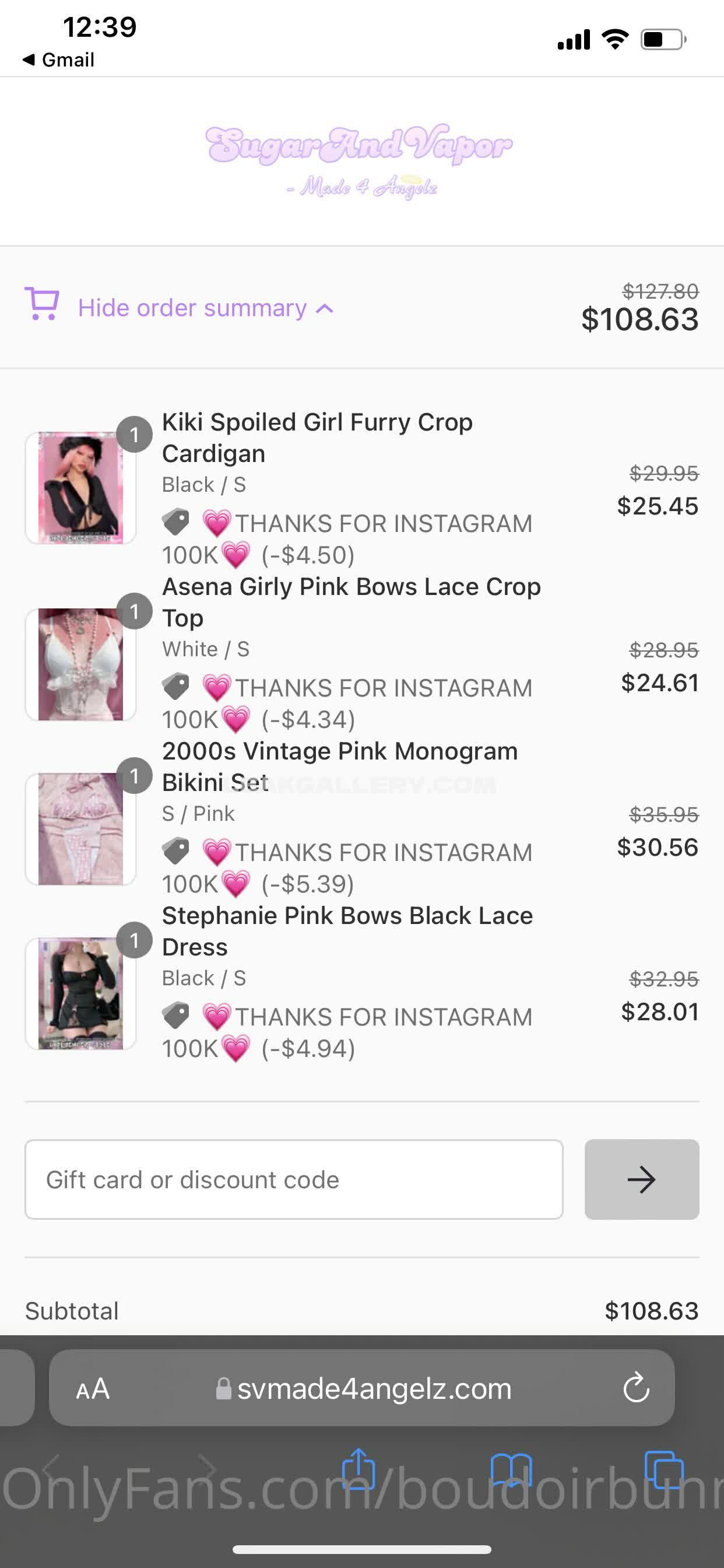The height and width of the screenshot is (1568, 724).
Task: Open the SugarAndVapor store logo
Action: (x=360, y=160)
